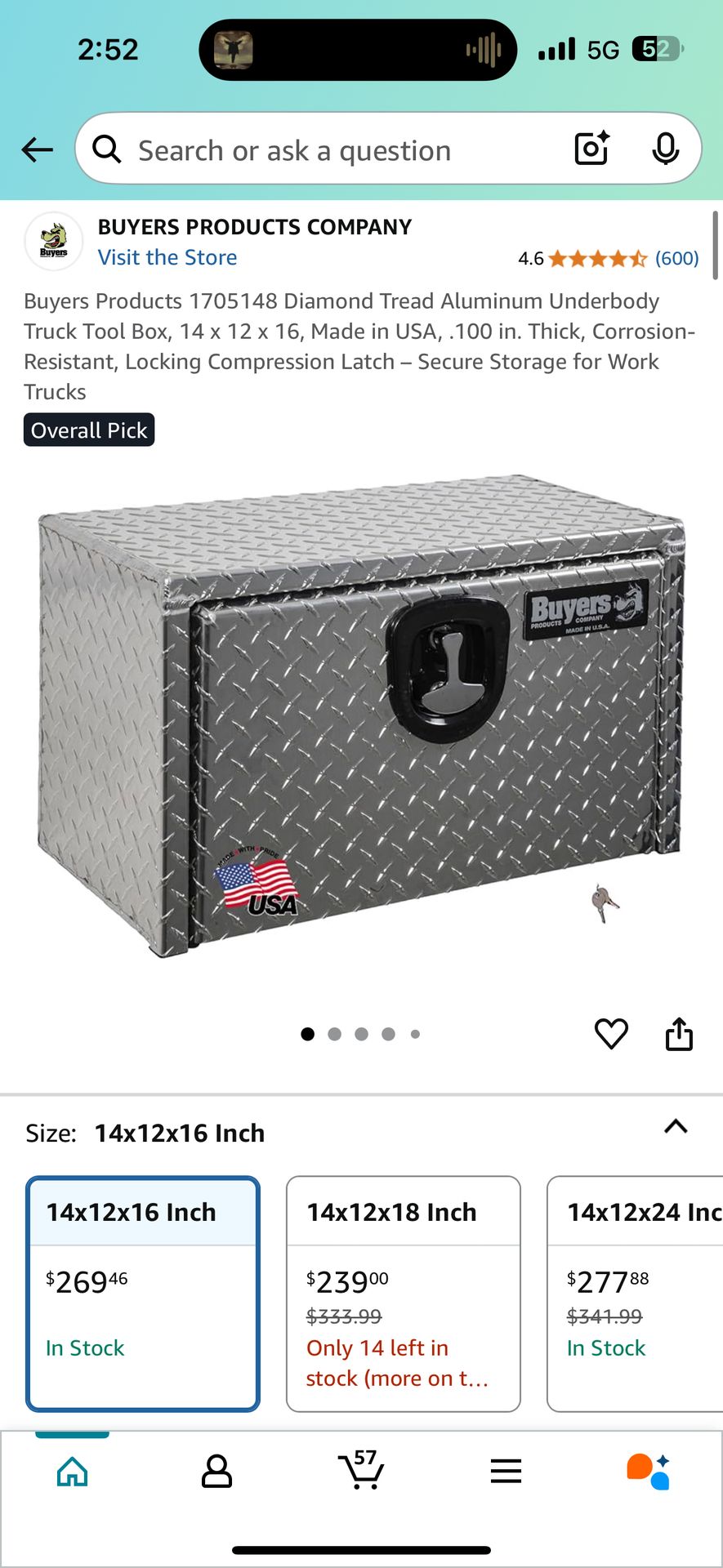The width and height of the screenshot is (723, 1568).
Task: Open the 600 customer ratings
Action: (x=676, y=258)
